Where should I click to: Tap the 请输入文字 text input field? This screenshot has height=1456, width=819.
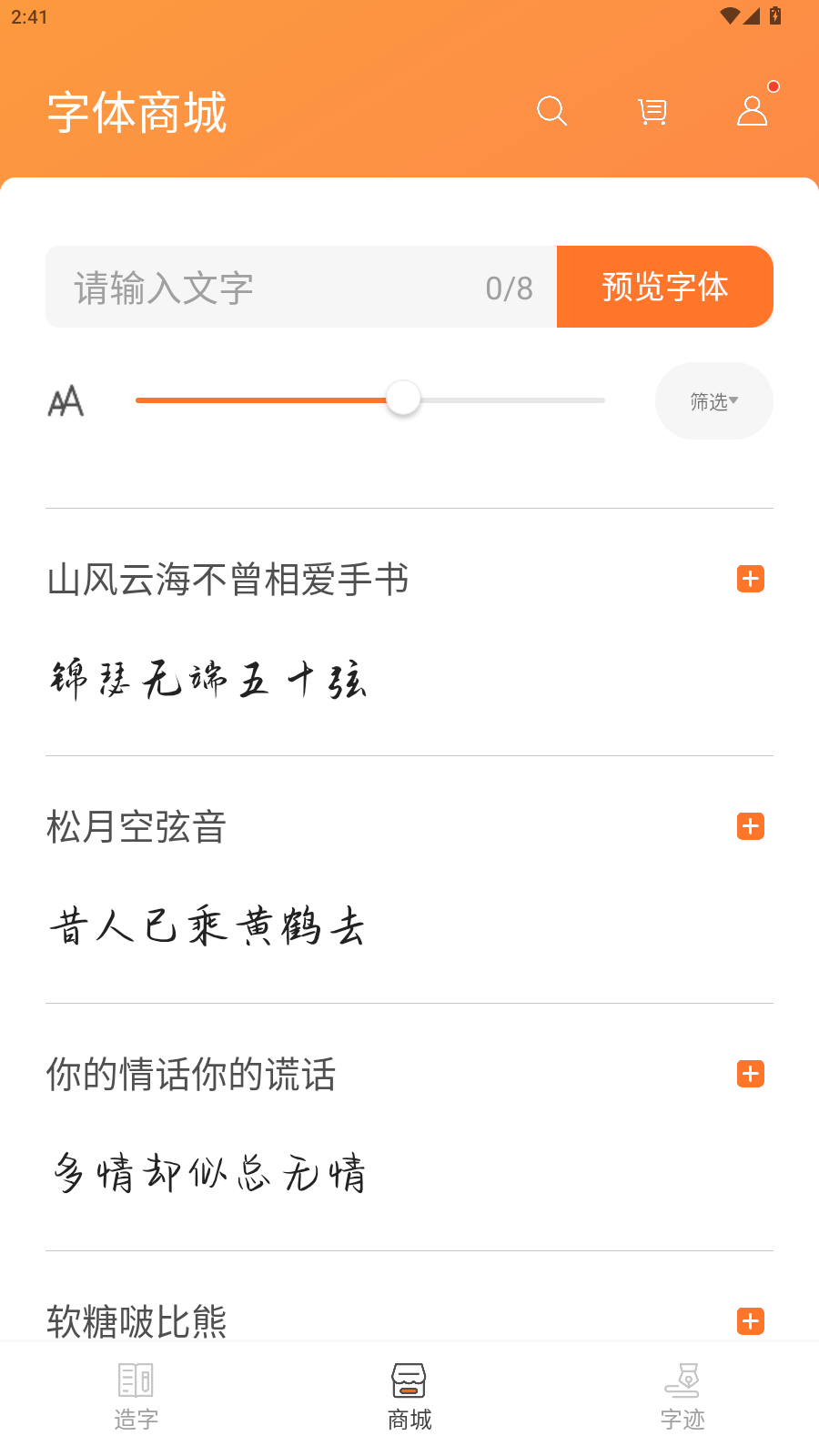[273, 287]
